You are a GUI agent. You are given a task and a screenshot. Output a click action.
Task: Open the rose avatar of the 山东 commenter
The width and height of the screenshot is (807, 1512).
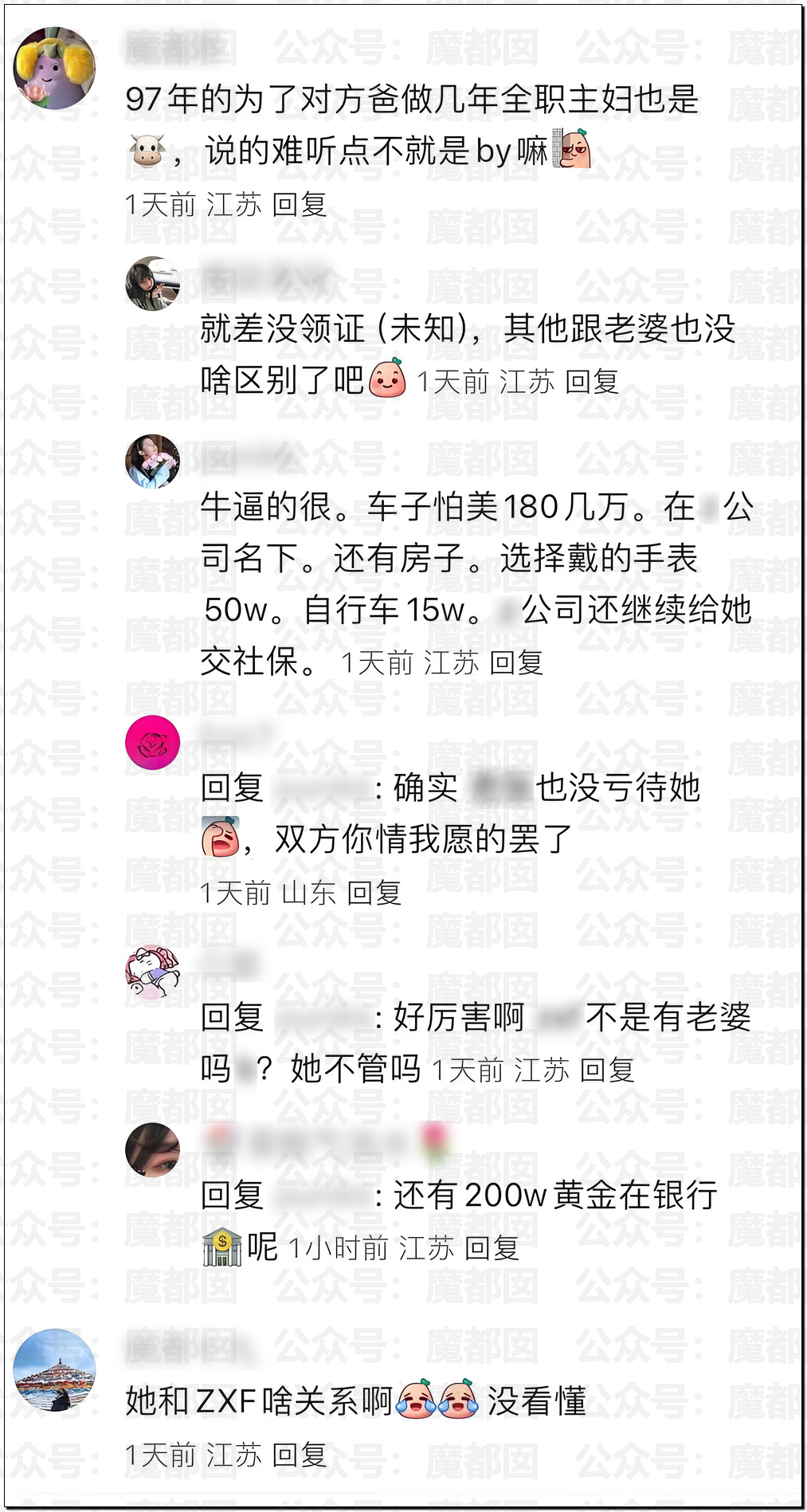coord(152,743)
